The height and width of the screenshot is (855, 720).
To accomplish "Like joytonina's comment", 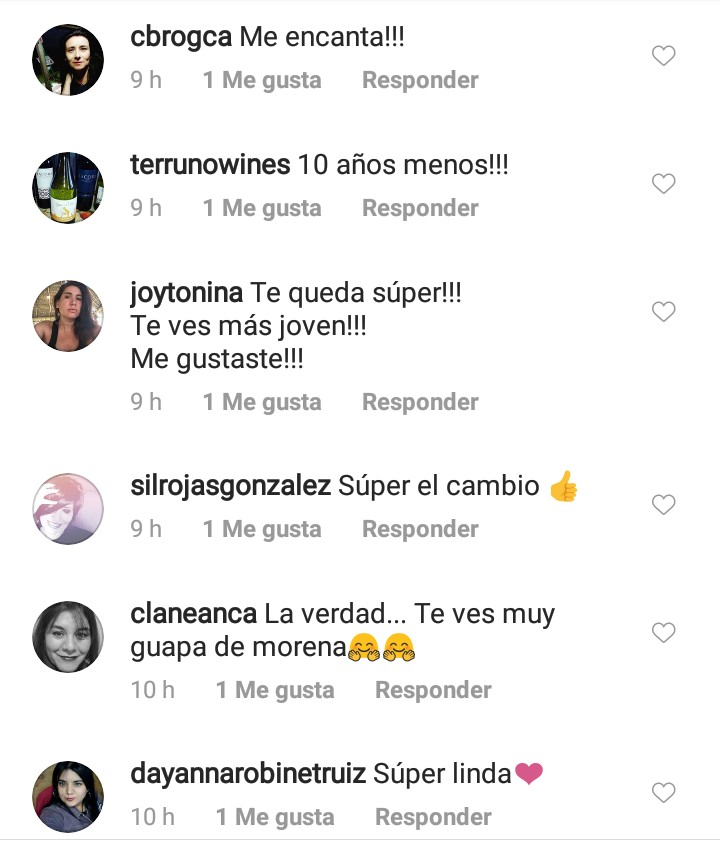I will pyautogui.click(x=664, y=312).
